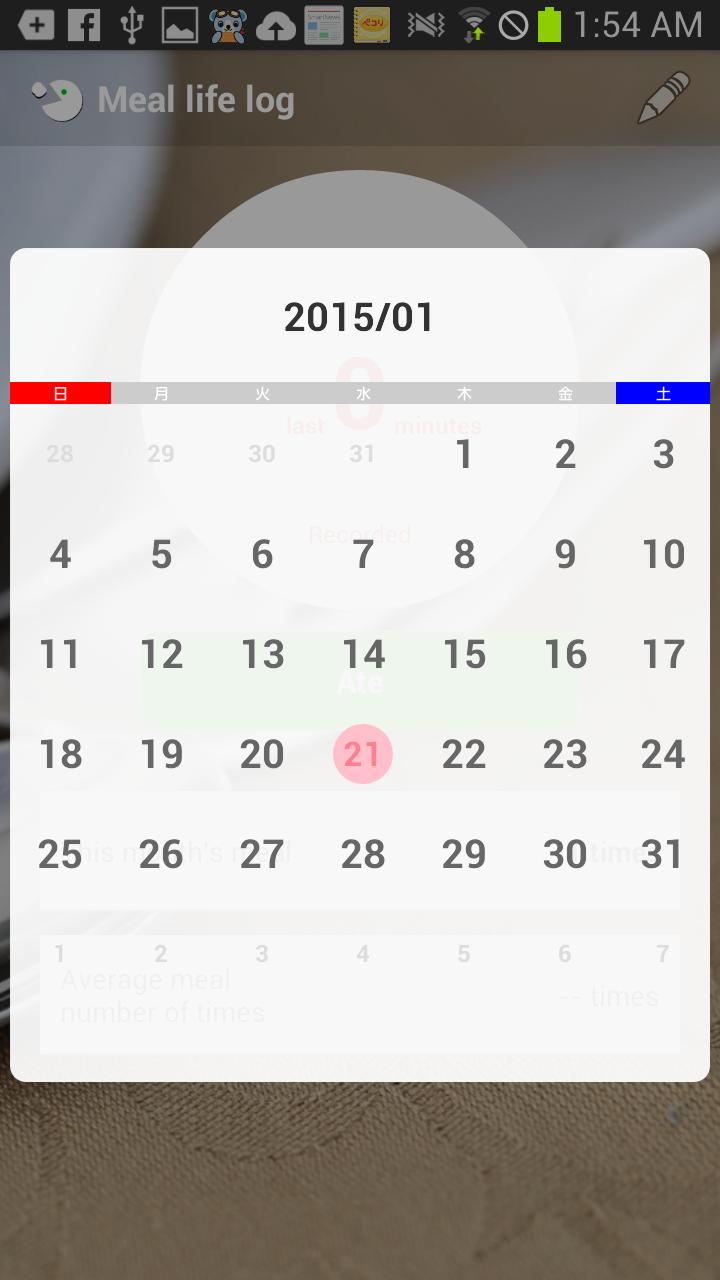This screenshot has height=1280, width=720.
Task: Tap the 20th in the calendar
Action: (262, 754)
